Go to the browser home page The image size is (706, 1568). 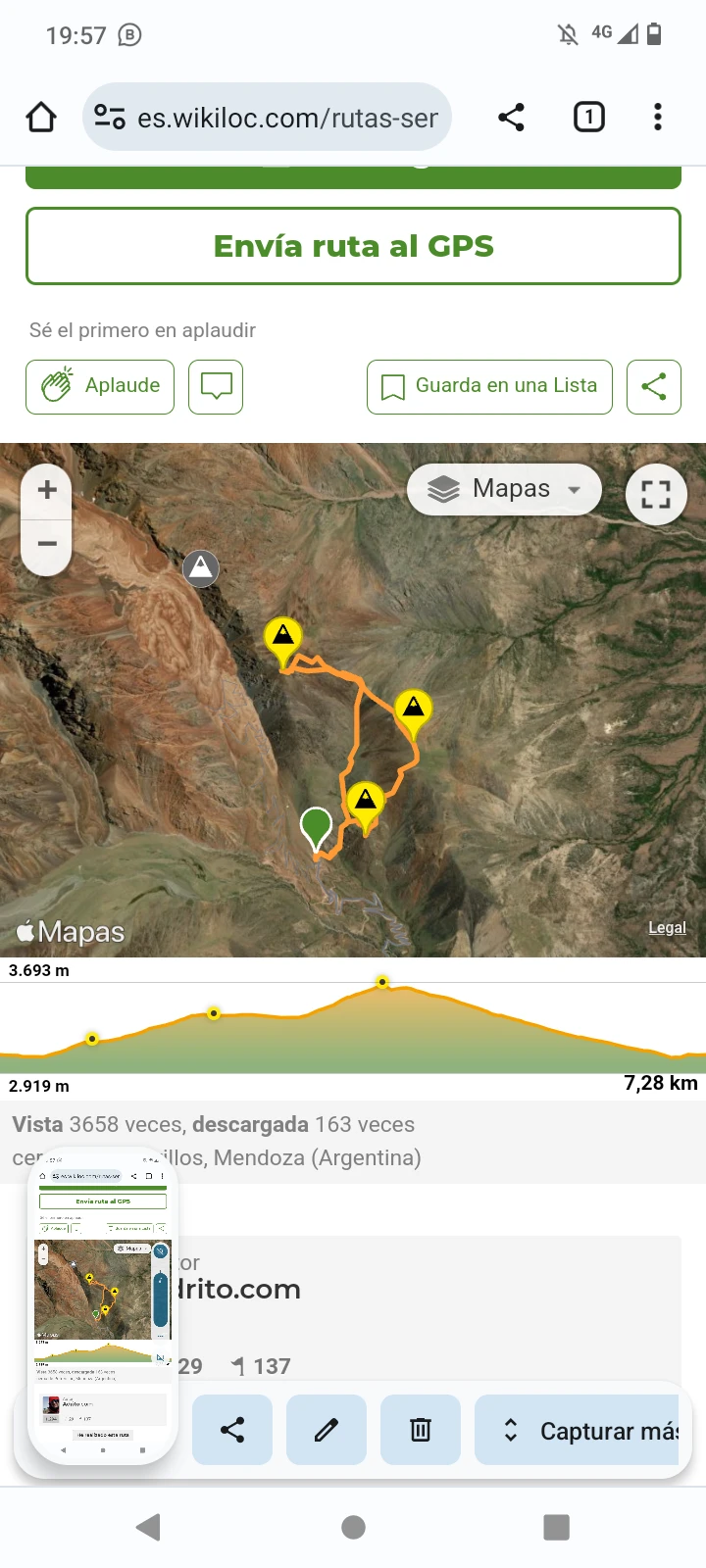point(41,118)
